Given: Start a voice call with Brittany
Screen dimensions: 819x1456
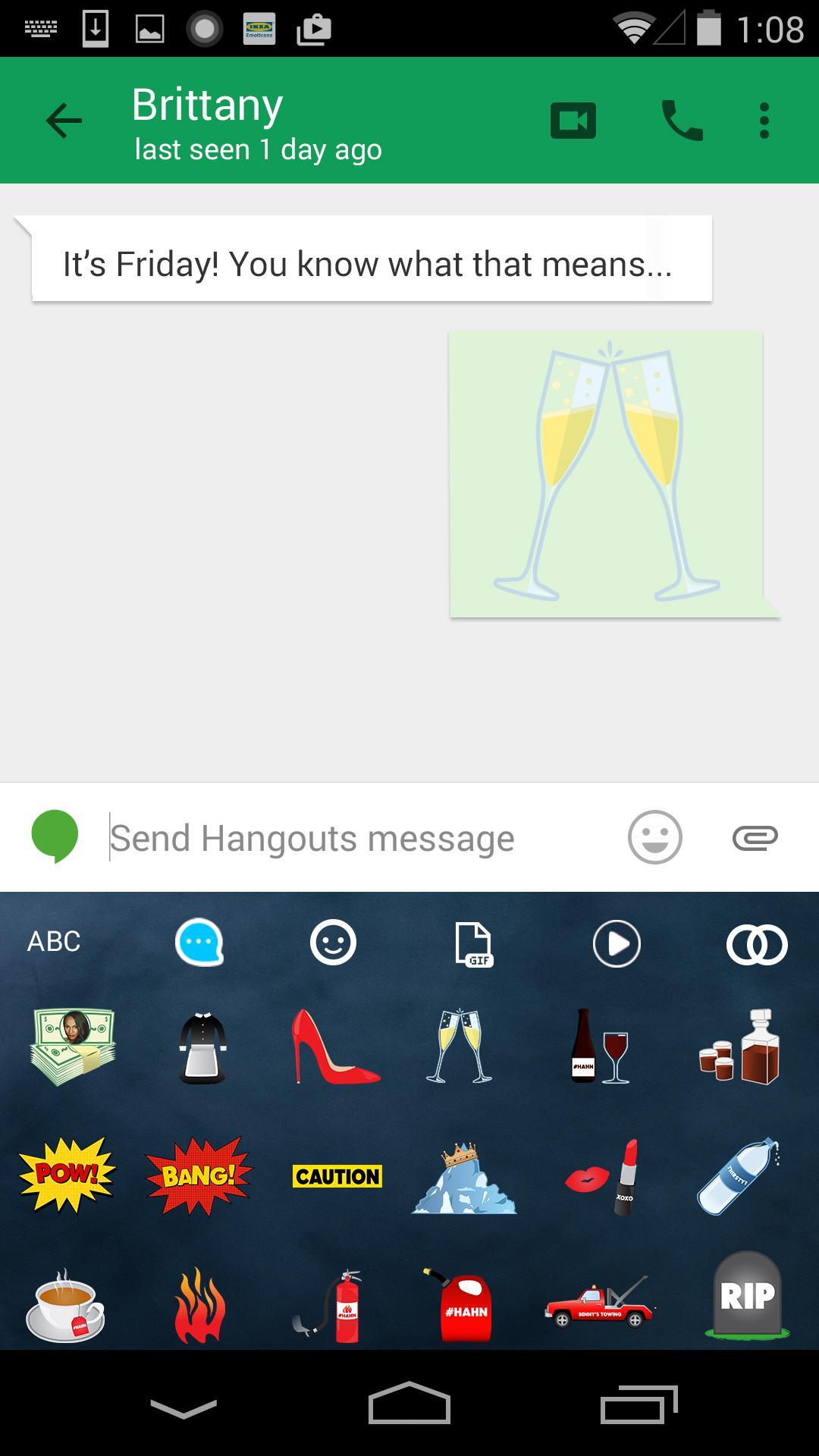Looking at the screenshot, I should click(x=682, y=121).
